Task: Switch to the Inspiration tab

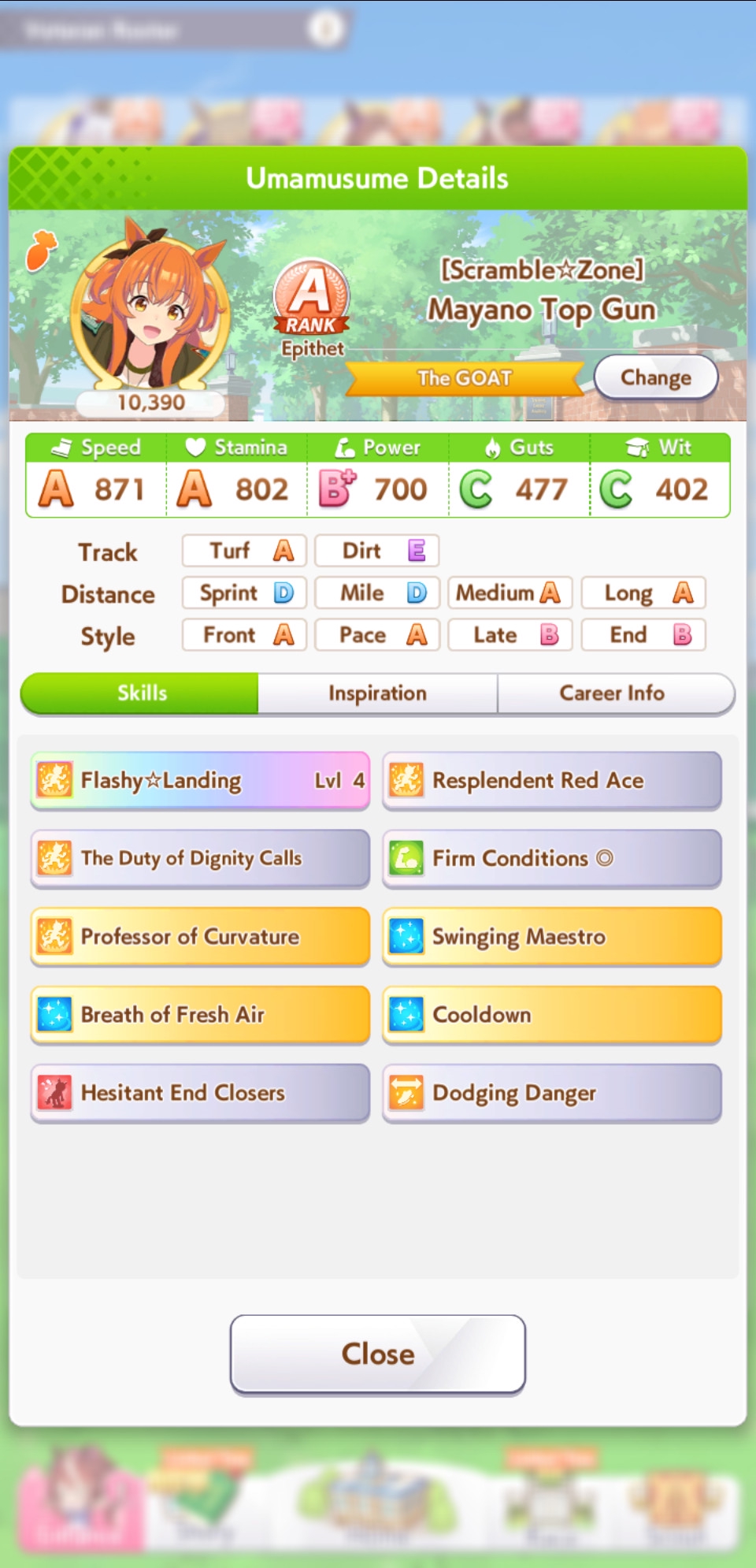Action: pyautogui.click(x=377, y=693)
